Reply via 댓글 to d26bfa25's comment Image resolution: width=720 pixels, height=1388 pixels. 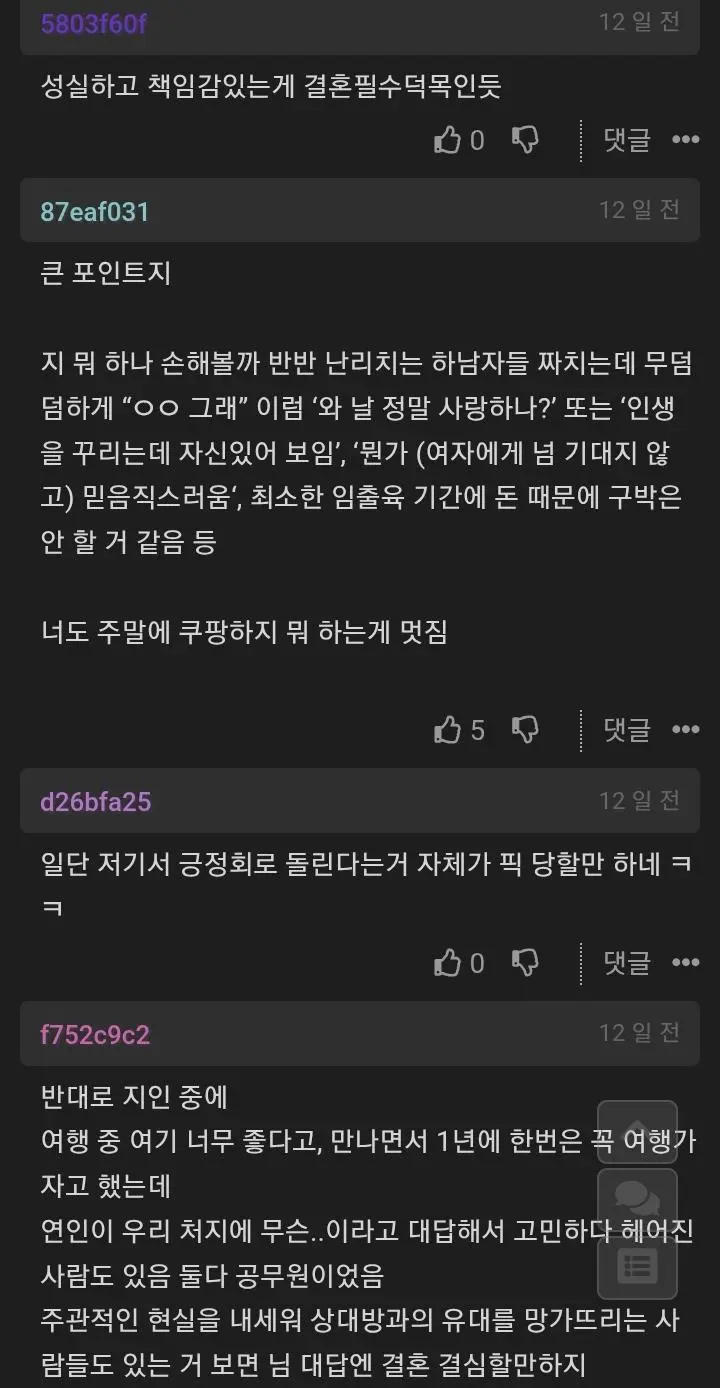(x=627, y=963)
